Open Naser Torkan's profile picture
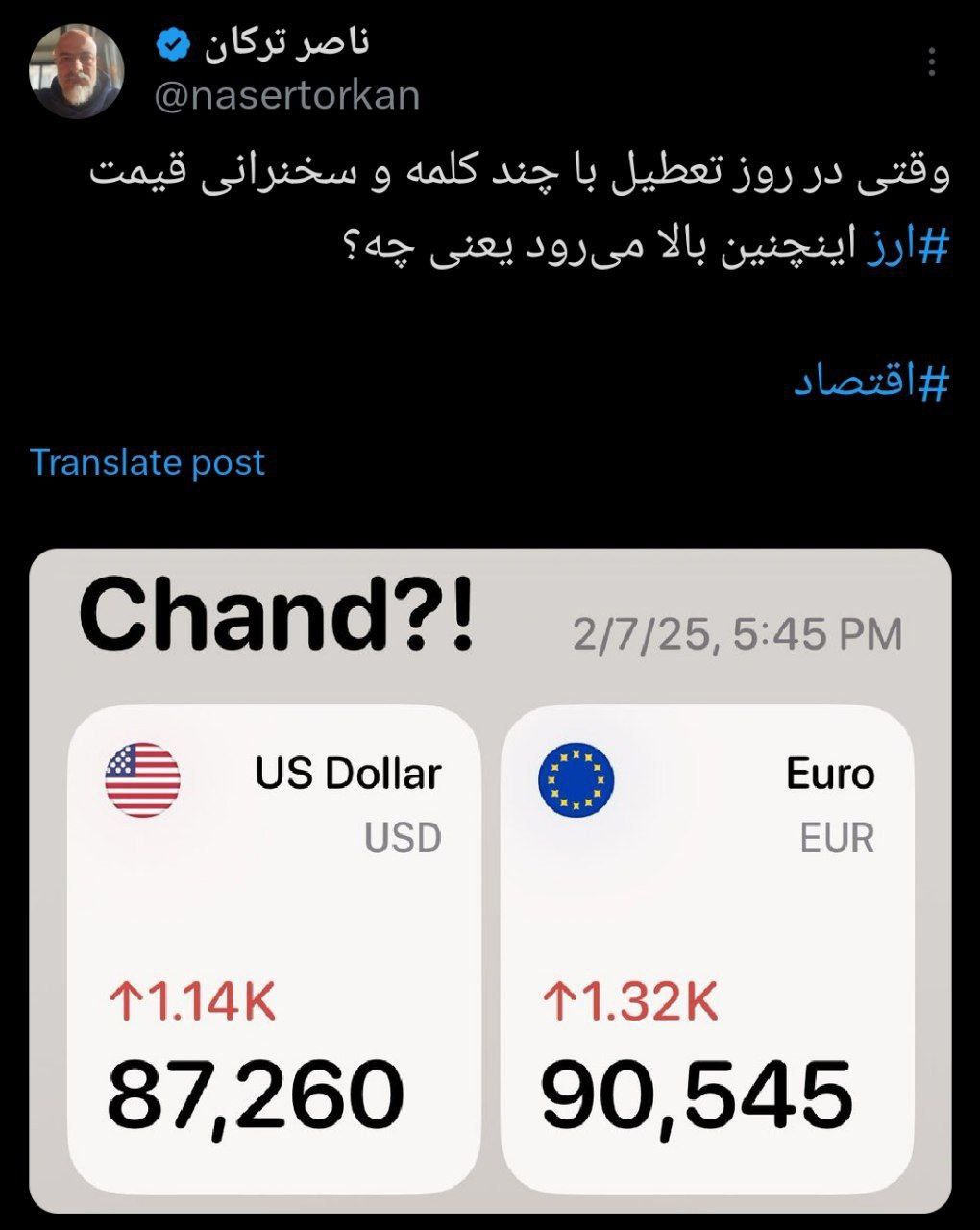The image size is (980, 1230). 77,71
